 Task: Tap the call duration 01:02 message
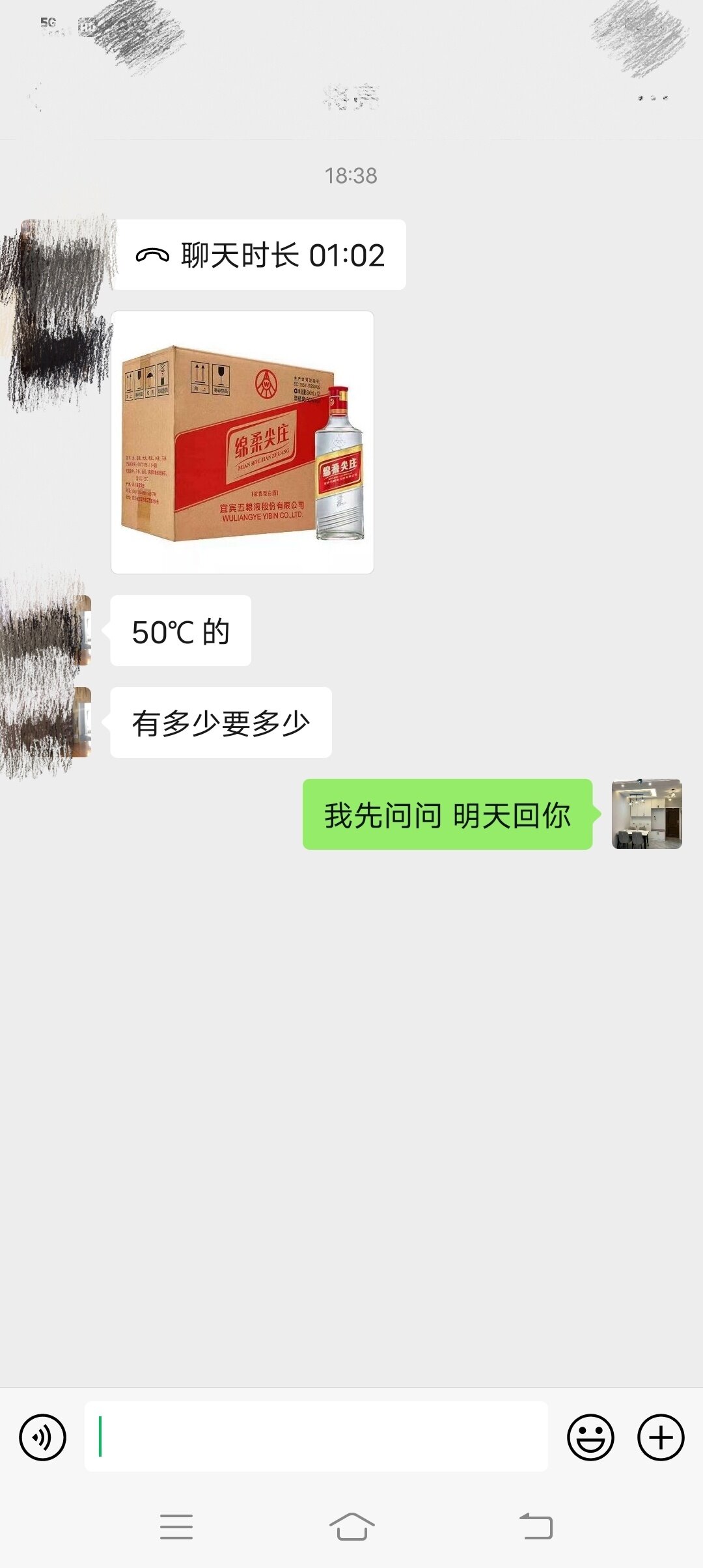click(x=260, y=255)
